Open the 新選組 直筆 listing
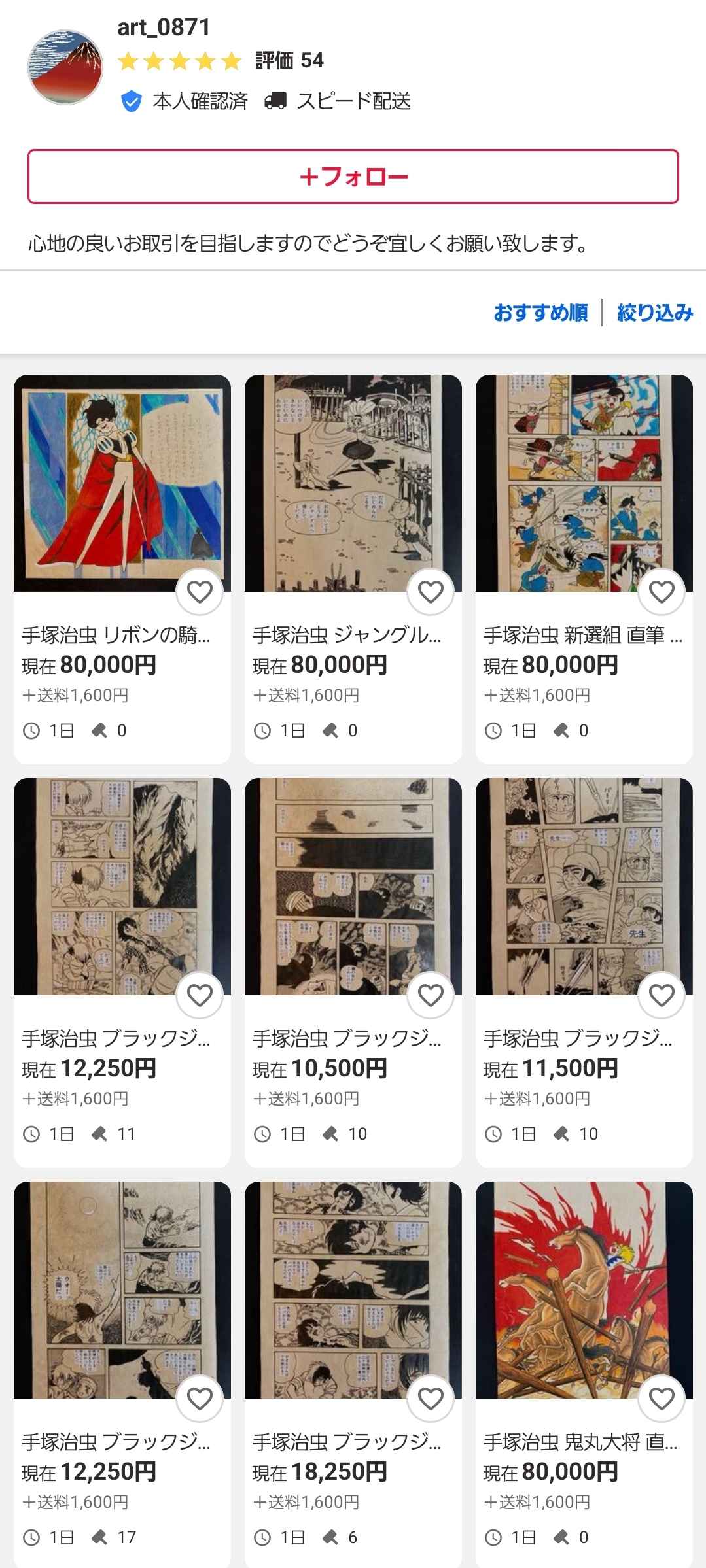This screenshot has height=1568, width=706. coord(584,484)
